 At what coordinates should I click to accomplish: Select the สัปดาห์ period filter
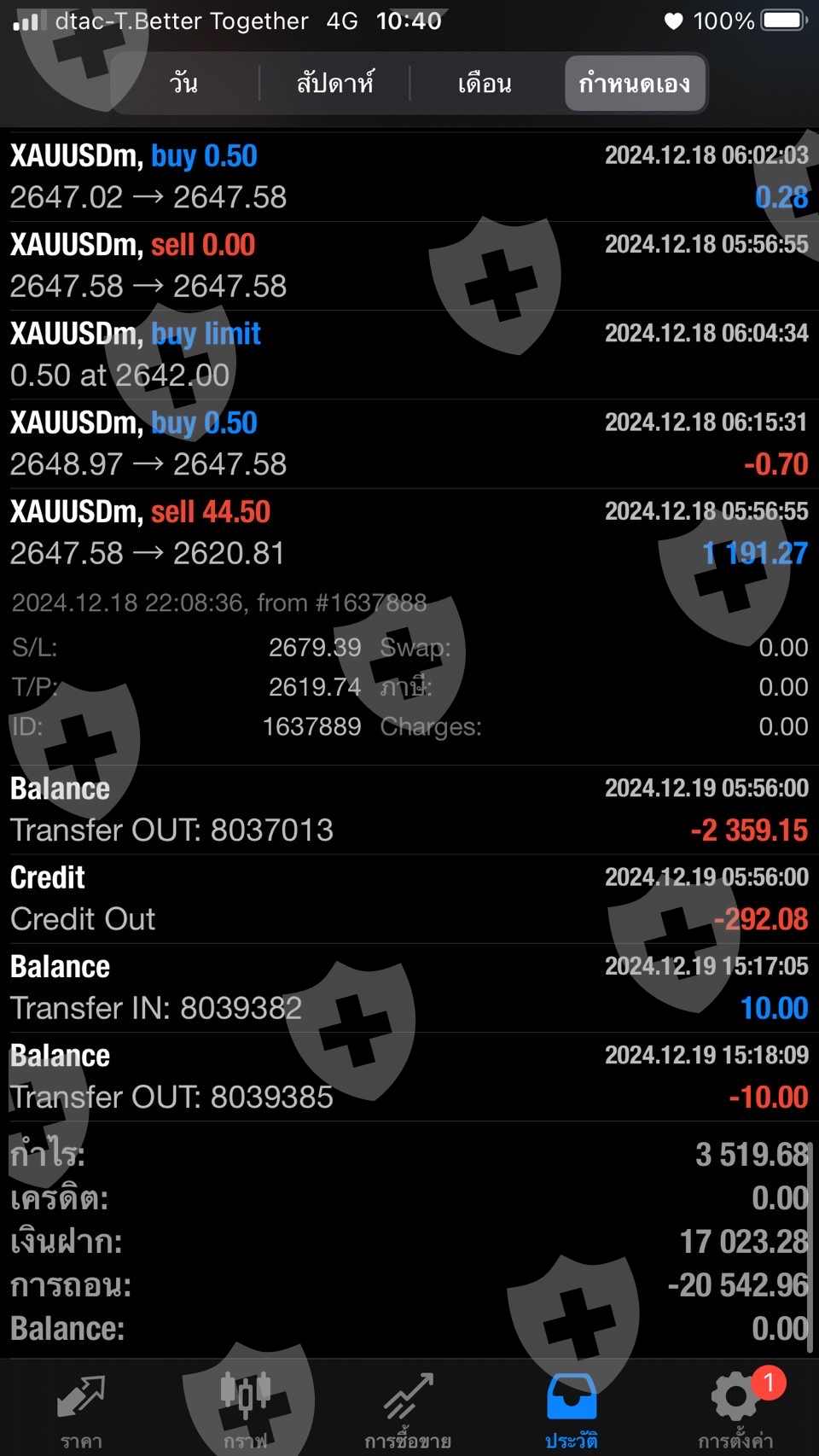tap(334, 84)
